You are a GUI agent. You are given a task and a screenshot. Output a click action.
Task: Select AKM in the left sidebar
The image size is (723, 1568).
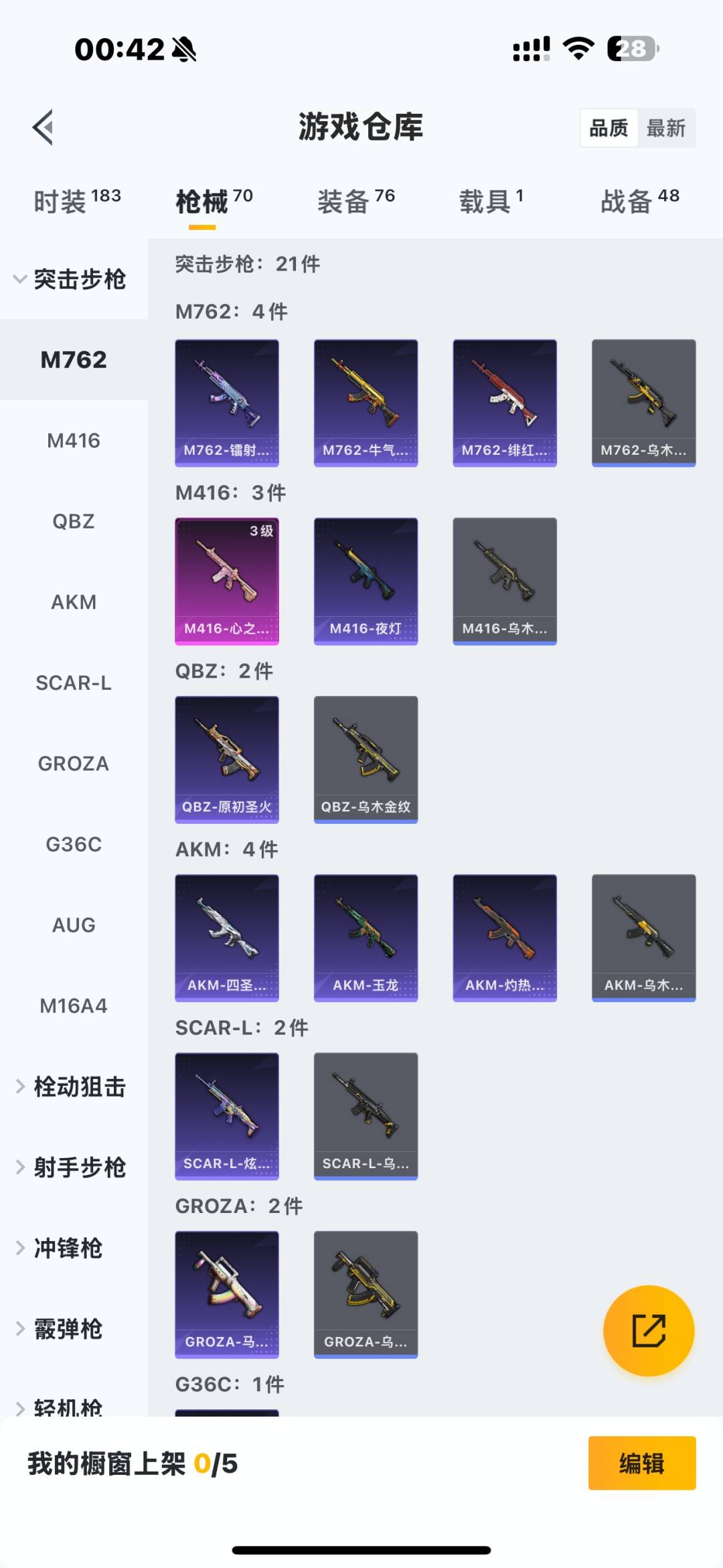click(74, 602)
